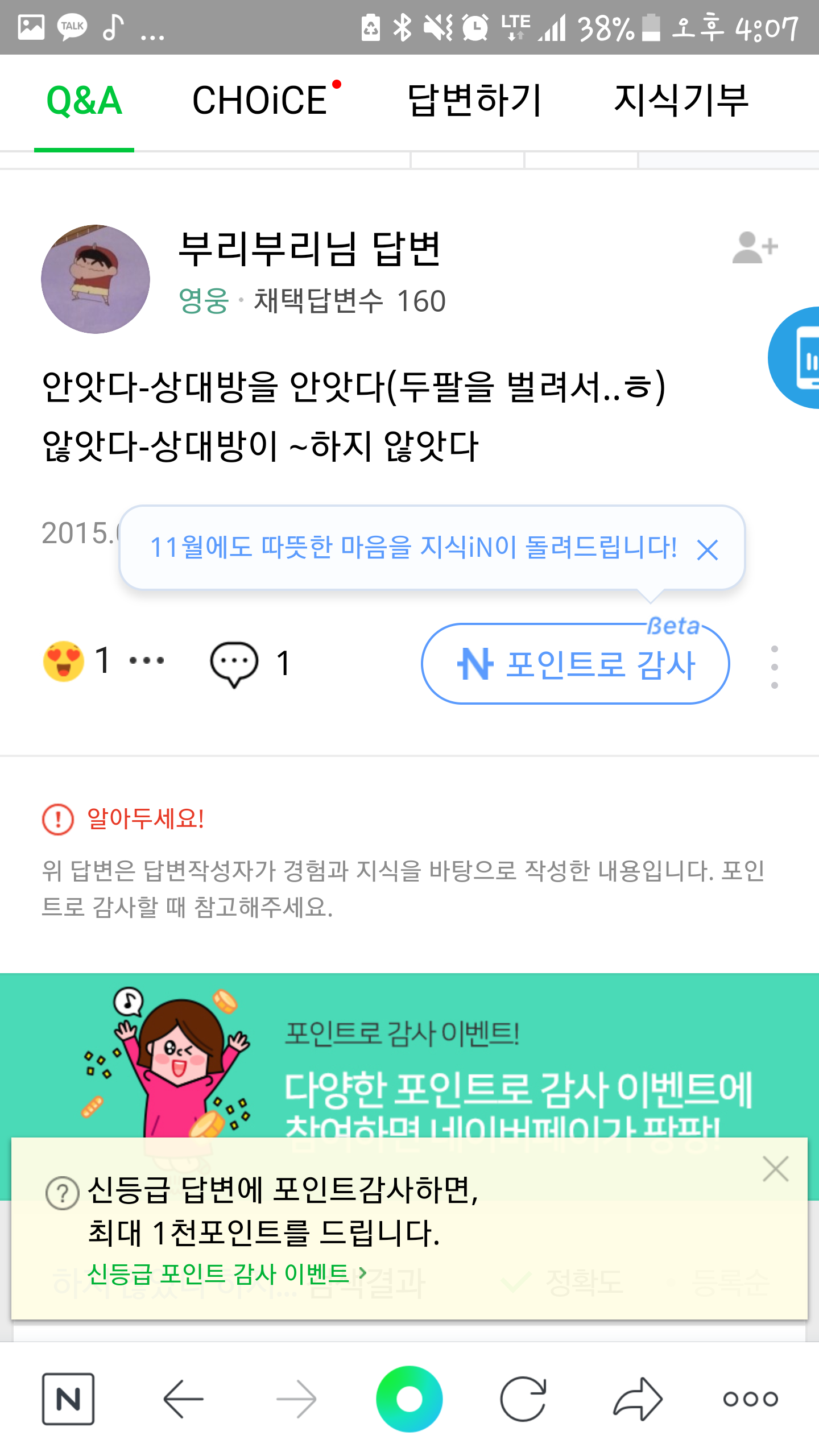Viewport: 819px width, 1456px height.
Task: Go to Naver home via N icon
Action: 68,1399
